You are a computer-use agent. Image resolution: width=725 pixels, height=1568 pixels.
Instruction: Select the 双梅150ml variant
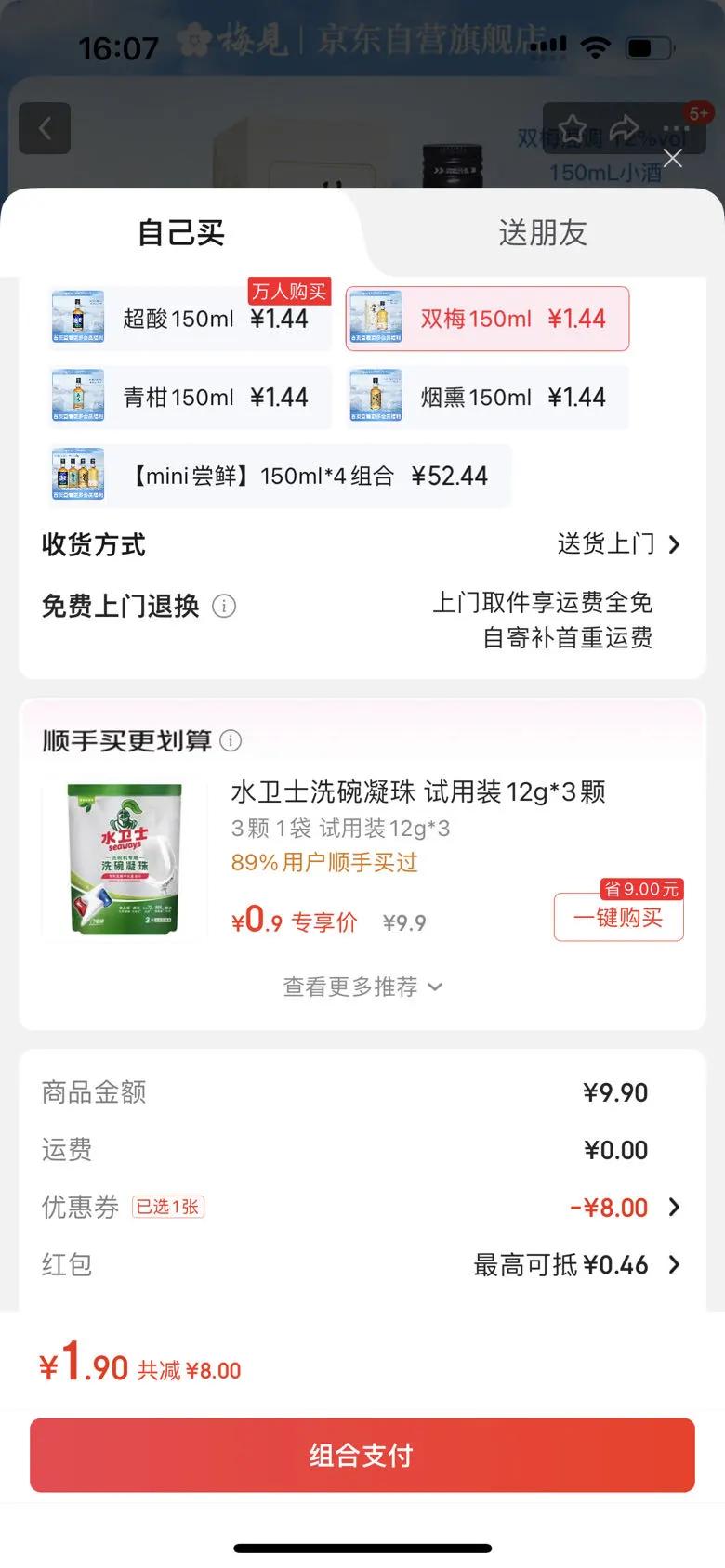[487, 319]
